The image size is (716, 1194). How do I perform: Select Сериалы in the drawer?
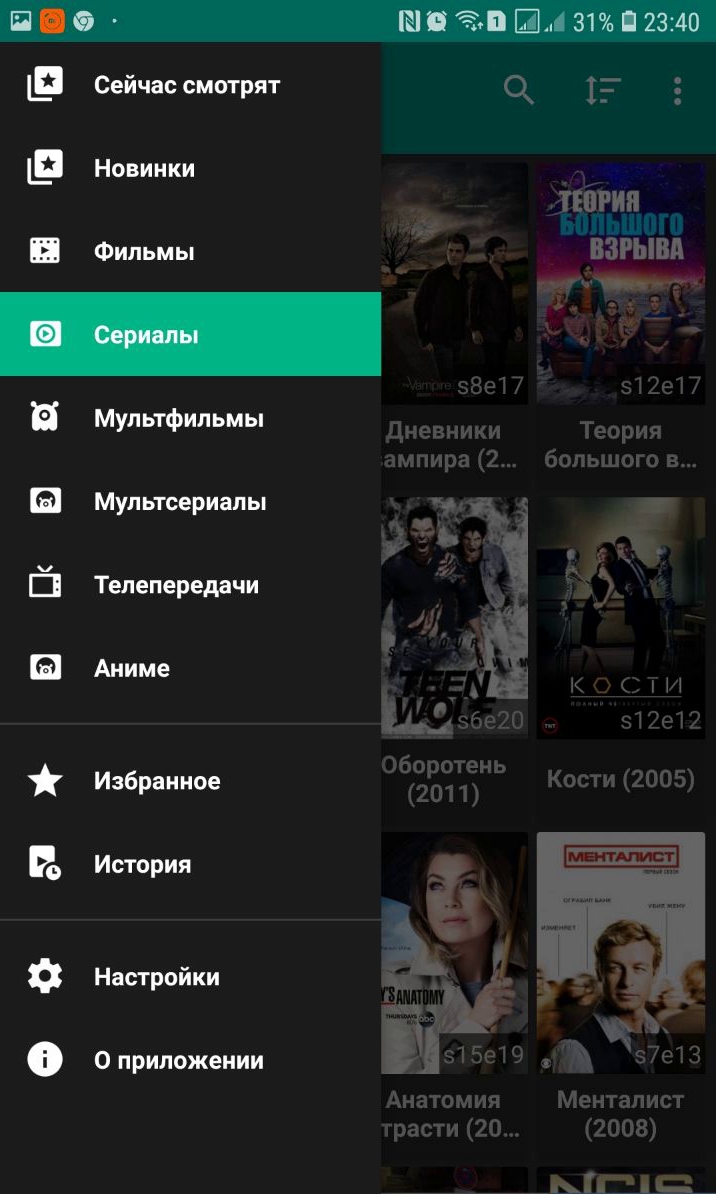(x=146, y=335)
